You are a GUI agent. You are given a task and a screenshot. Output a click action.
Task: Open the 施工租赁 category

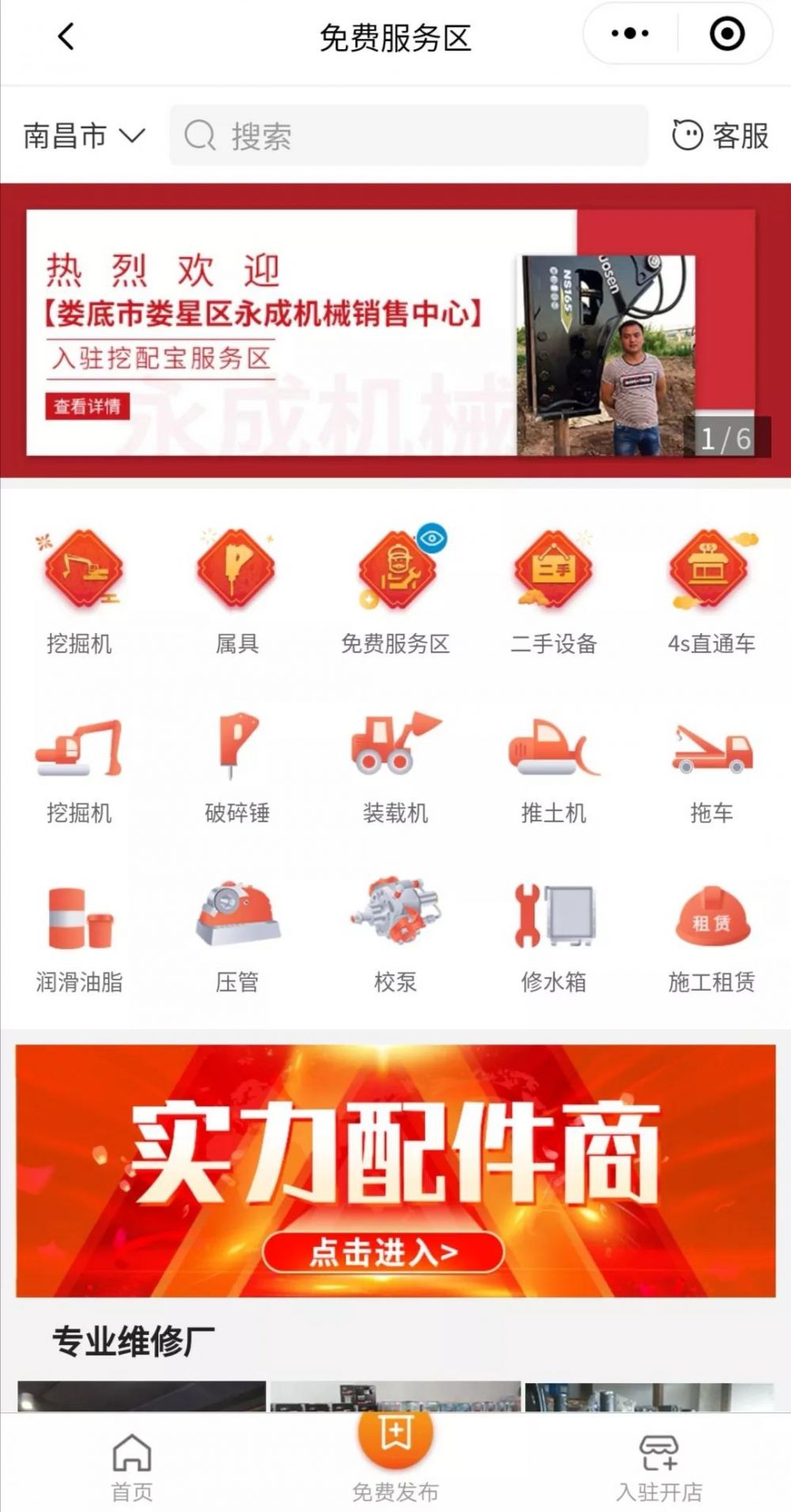coord(710,936)
